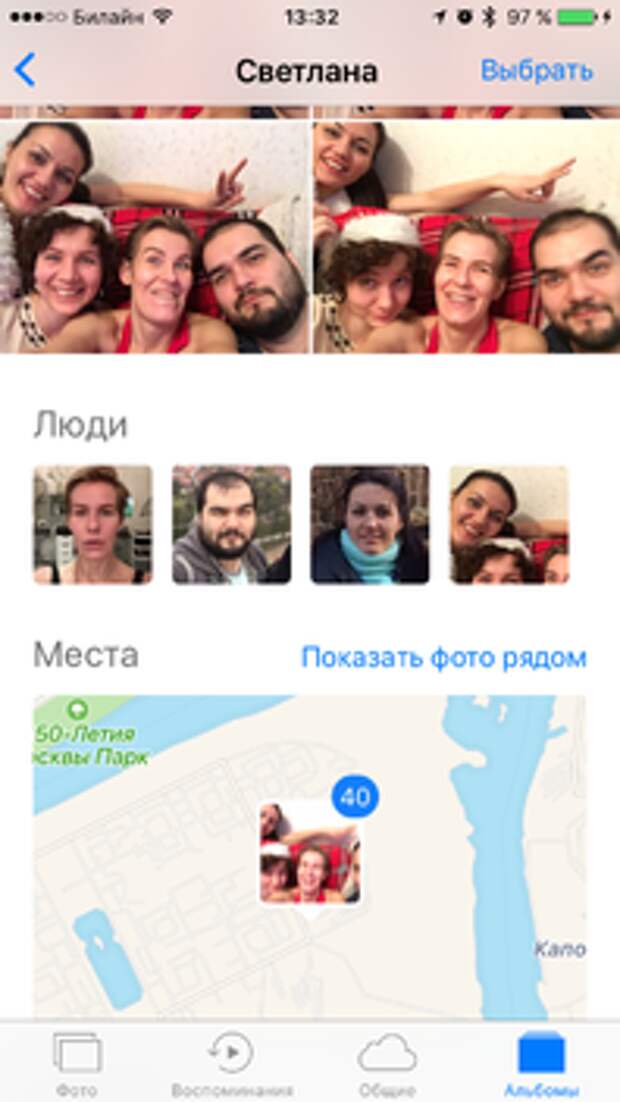Screen dimensions: 620x1102
Task: Switch to the Воспоминания tab
Action: pyautogui.click(x=231, y=1064)
